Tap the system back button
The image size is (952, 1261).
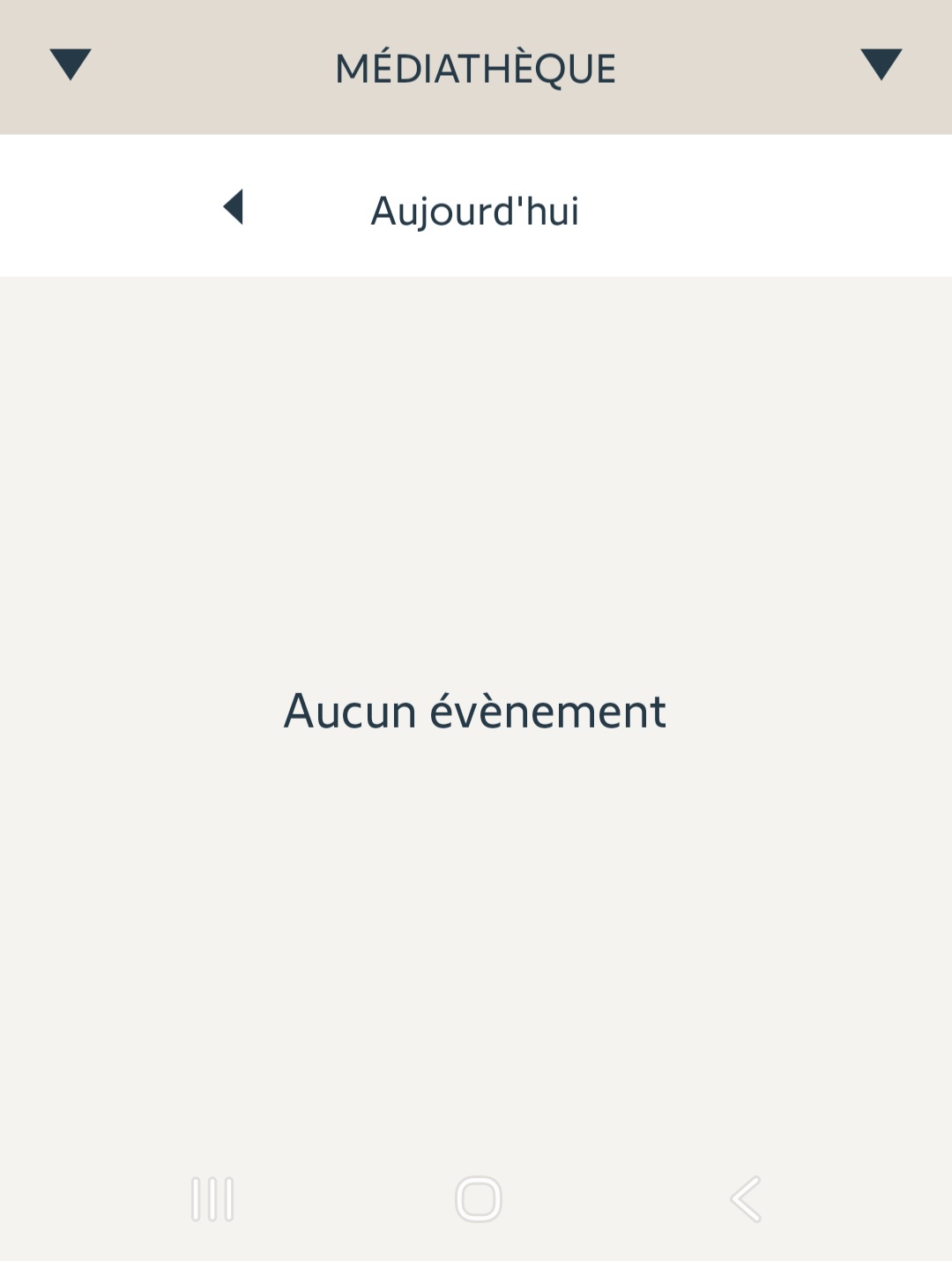pyautogui.click(x=746, y=1199)
